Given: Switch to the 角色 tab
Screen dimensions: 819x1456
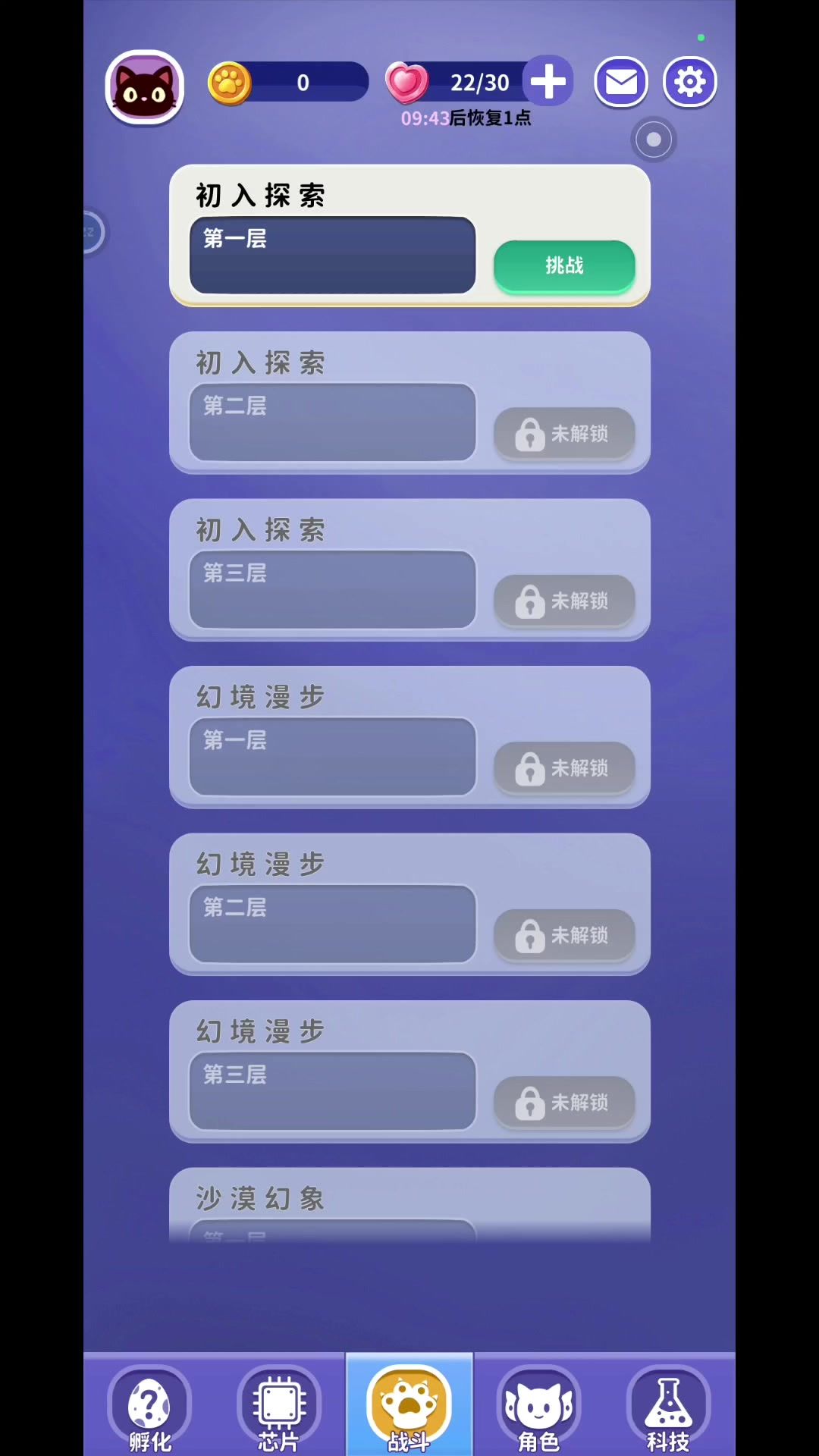Looking at the screenshot, I should click(x=538, y=1407).
